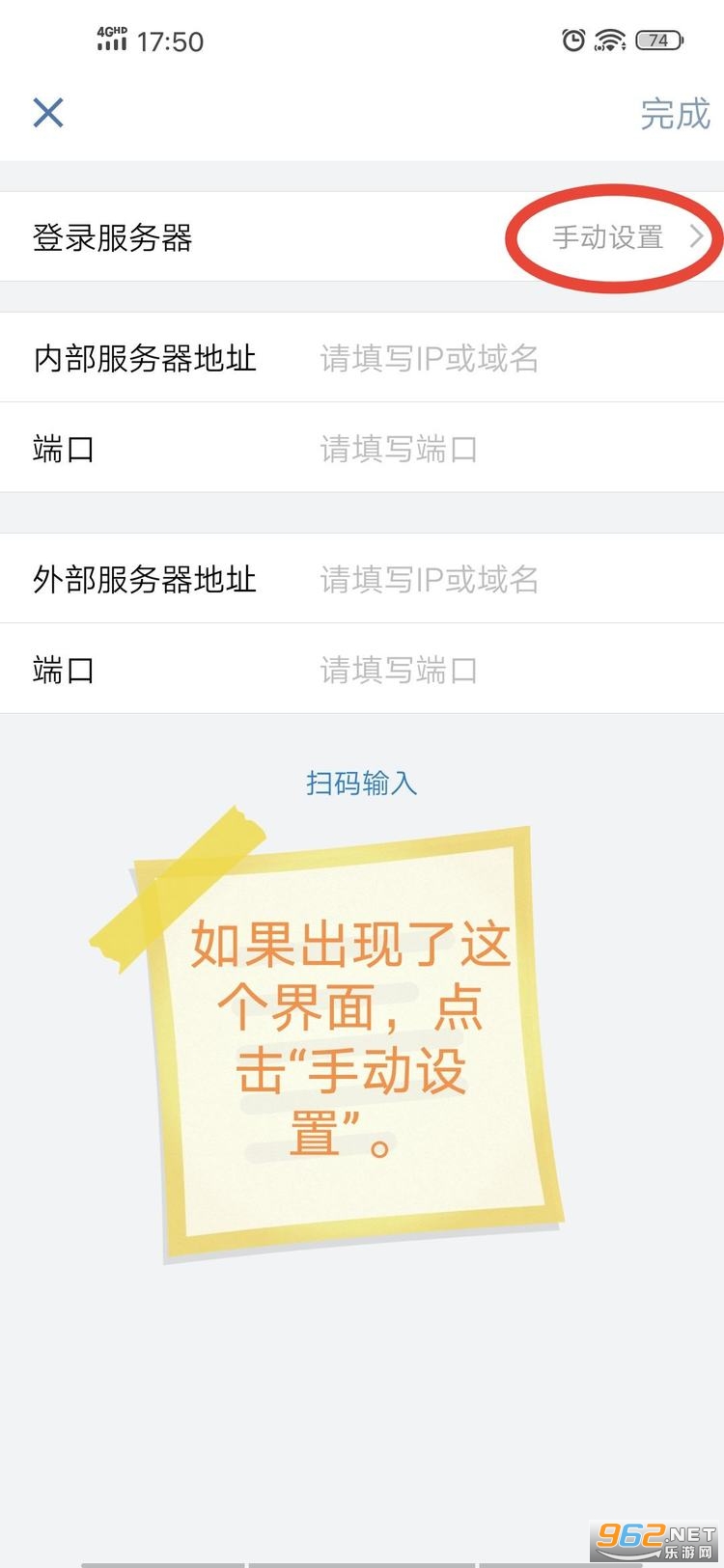Tap 完成 to confirm settings
Viewport: 724px width, 1568px height.
point(676,115)
